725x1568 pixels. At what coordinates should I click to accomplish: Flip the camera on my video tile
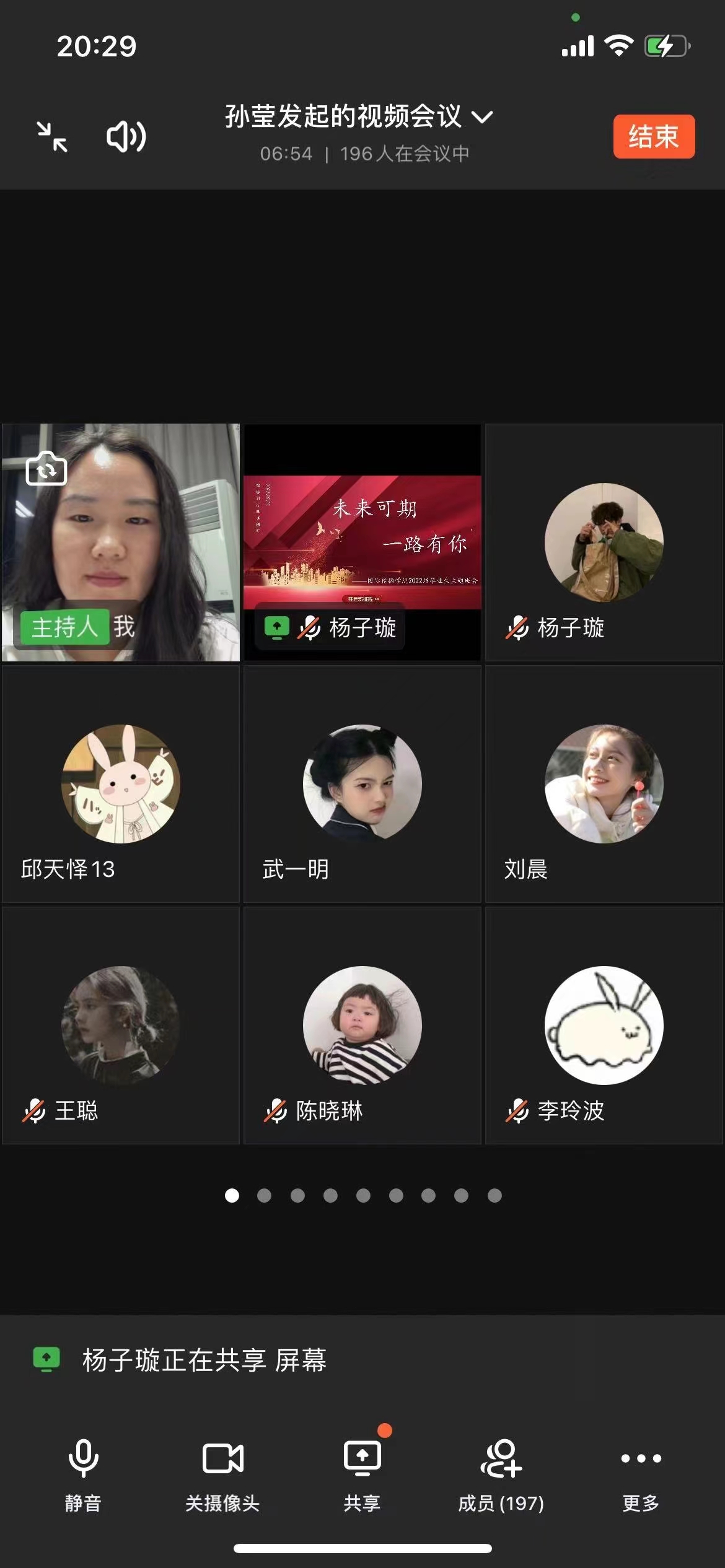46,469
